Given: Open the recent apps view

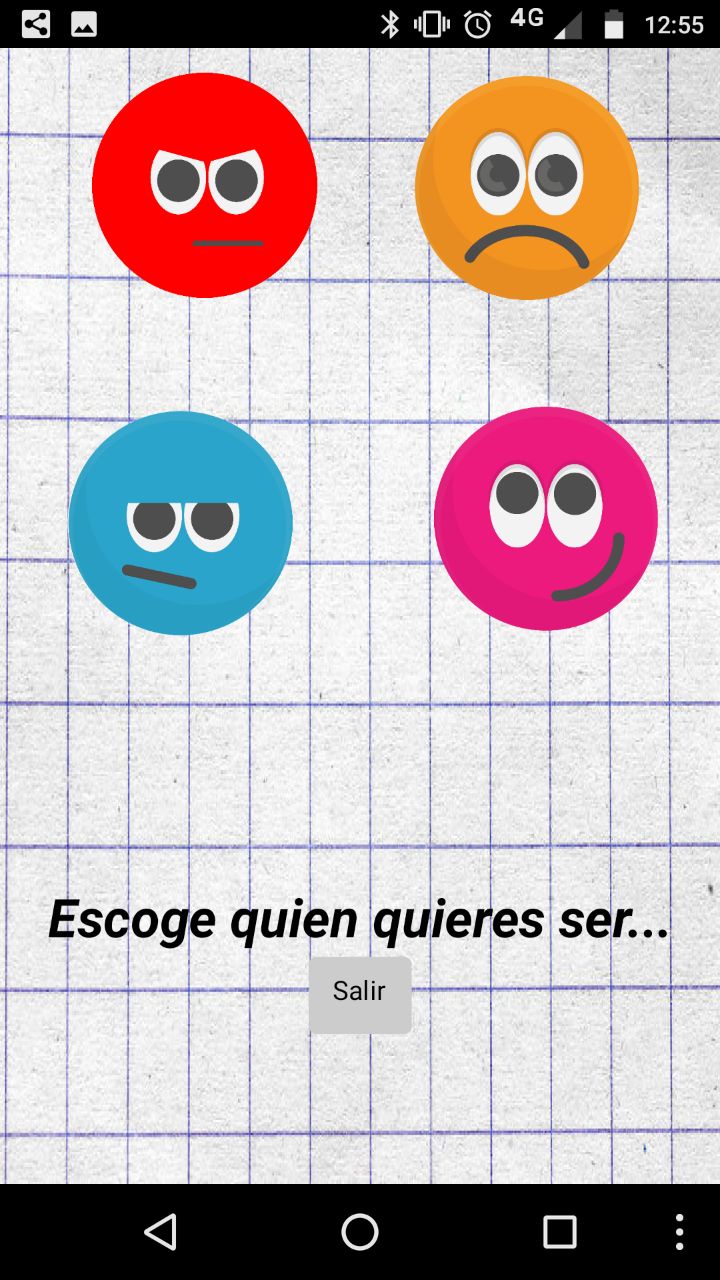Looking at the screenshot, I should tap(560, 1232).
